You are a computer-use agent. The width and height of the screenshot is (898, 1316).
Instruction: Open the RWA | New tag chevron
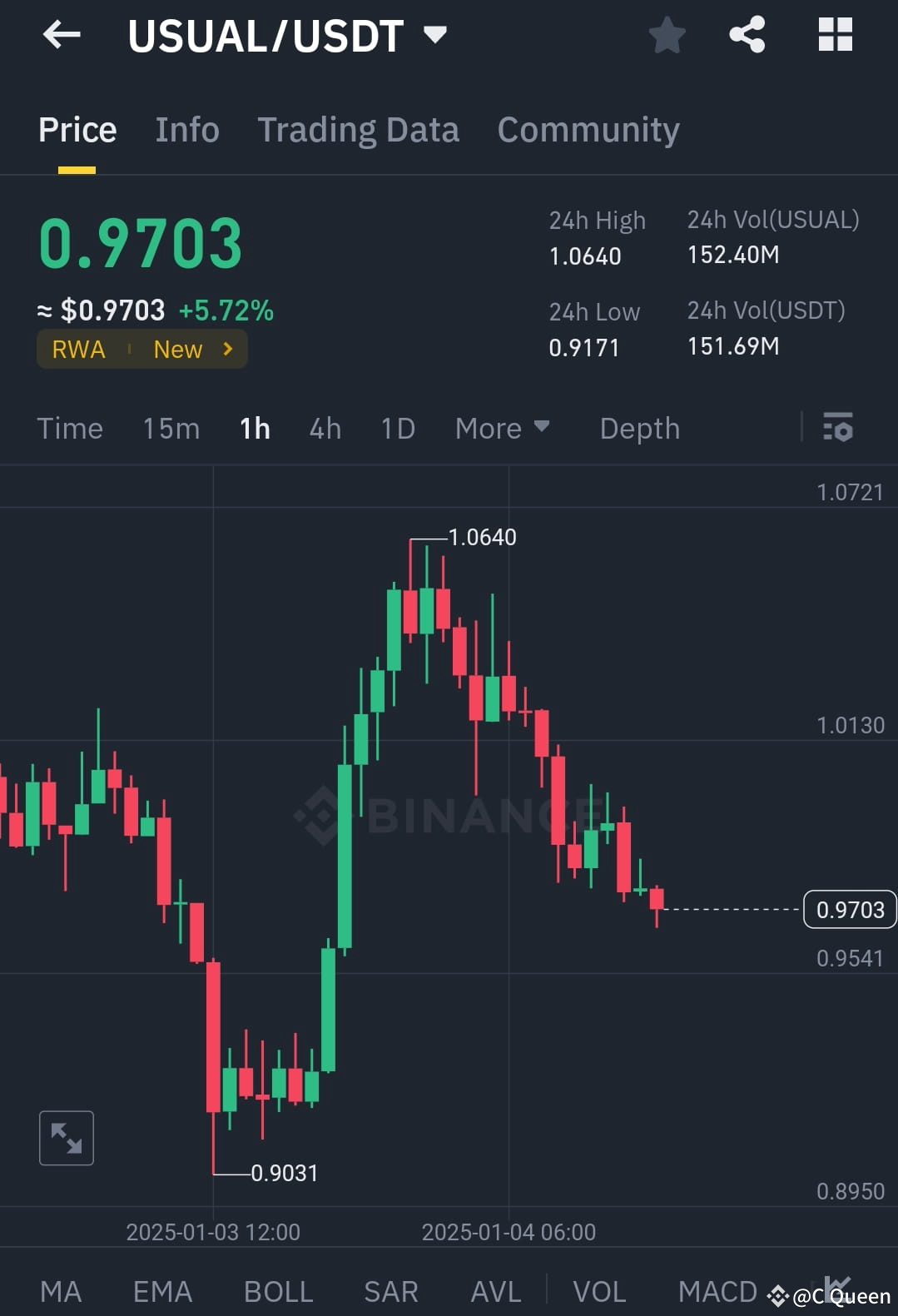[226, 349]
